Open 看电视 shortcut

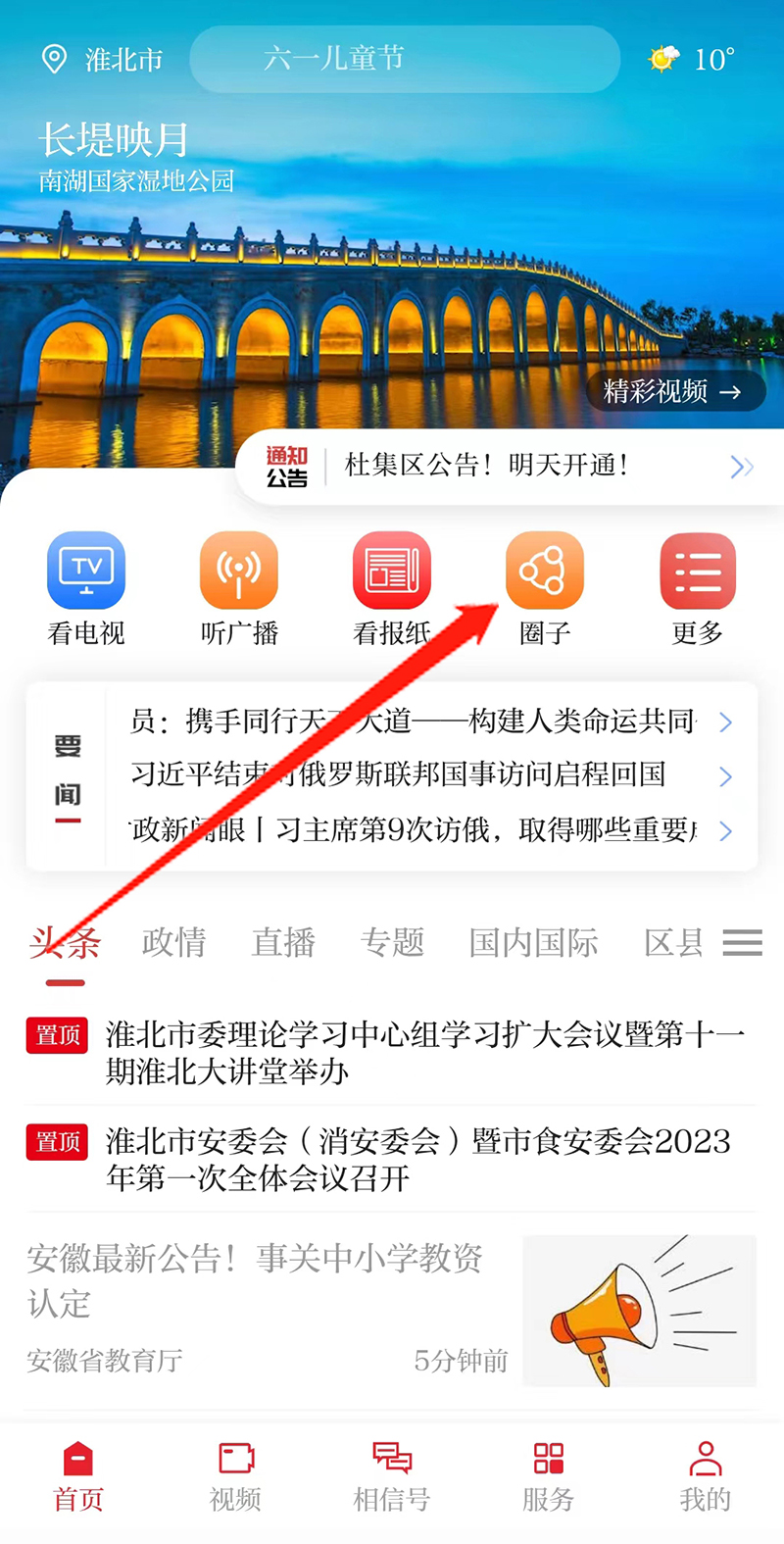[86, 588]
